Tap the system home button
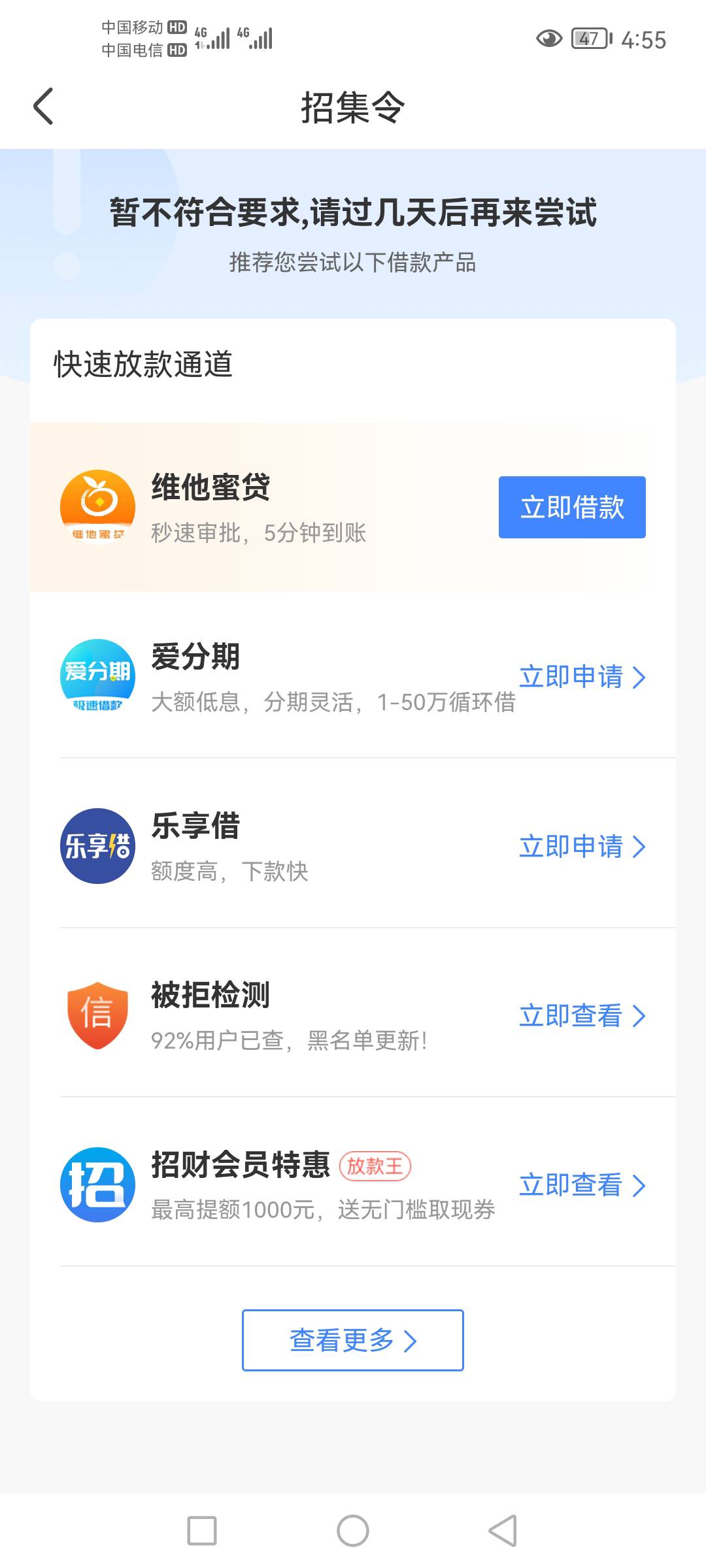Screen dimensions: 706x1568 pos(353,1531)
